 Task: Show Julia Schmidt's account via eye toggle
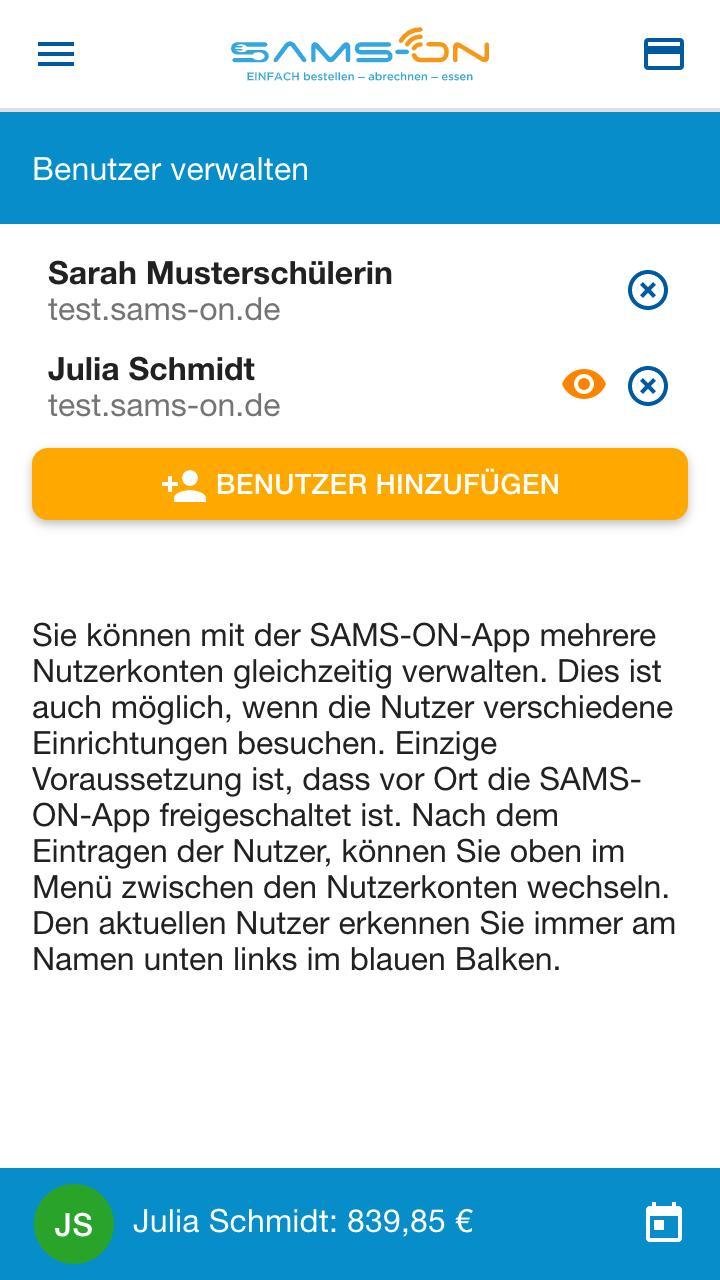[x=584, y=384]
